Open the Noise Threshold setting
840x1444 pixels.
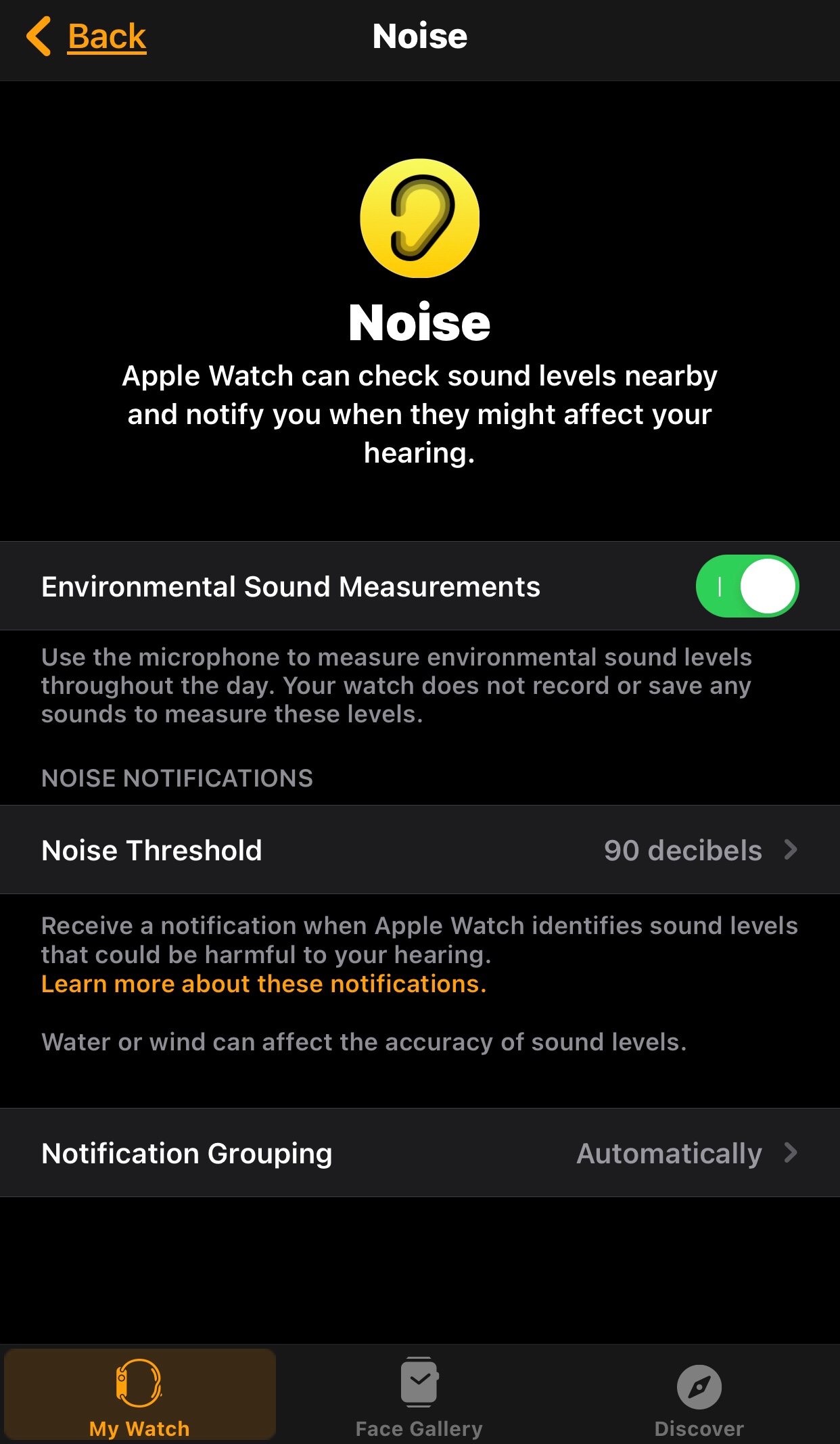coord(419,850)
